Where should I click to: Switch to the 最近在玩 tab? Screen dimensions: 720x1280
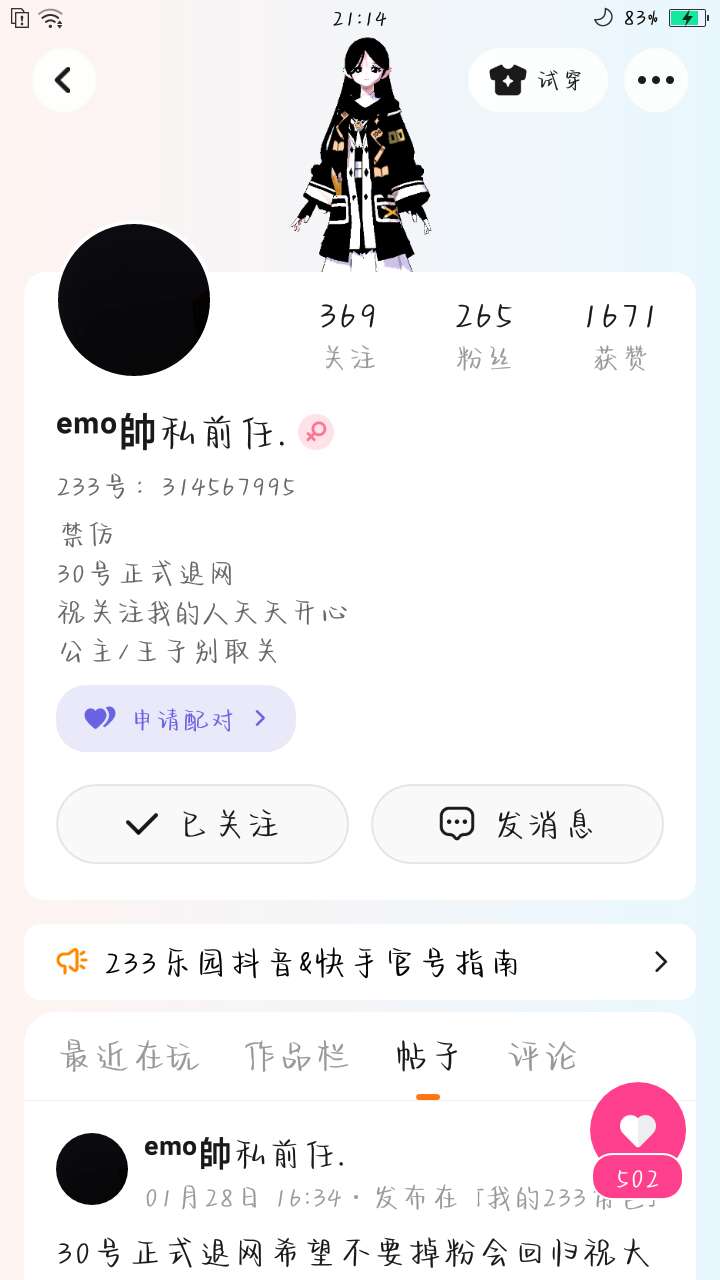point(130,1056)
